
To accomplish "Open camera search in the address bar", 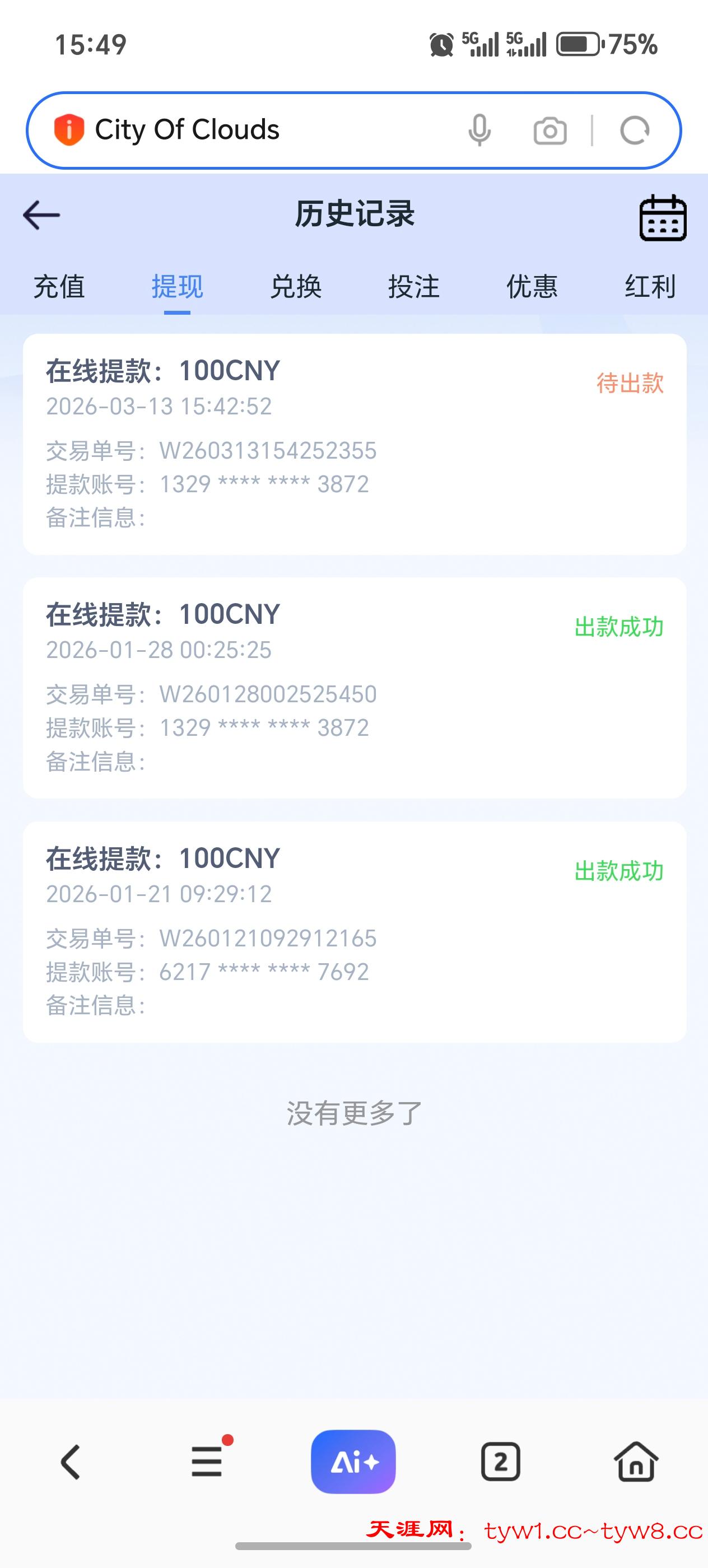I will 549,131.
